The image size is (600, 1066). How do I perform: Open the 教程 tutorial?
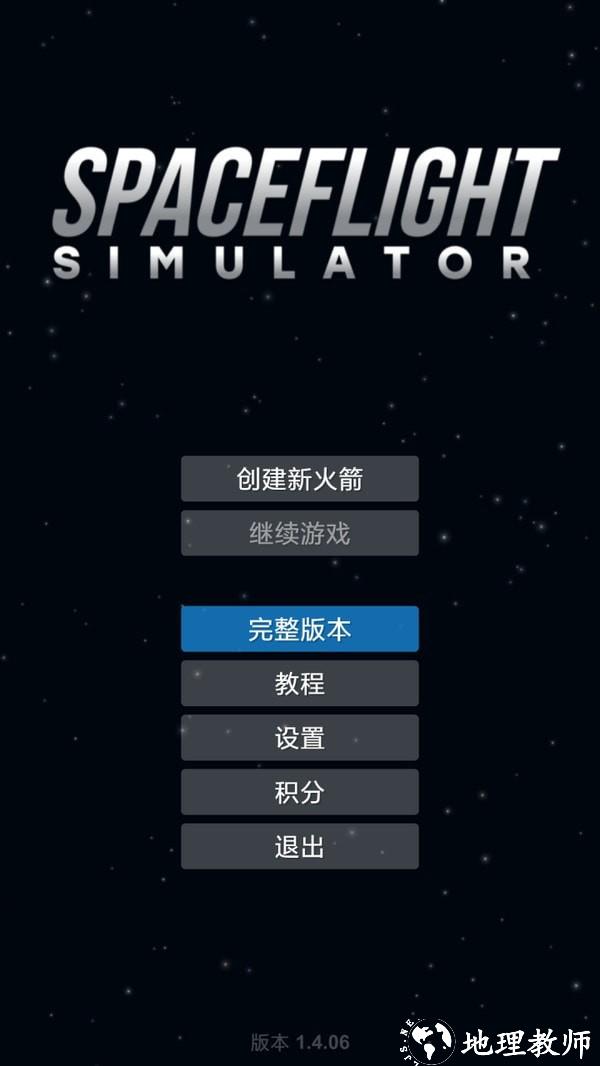click(299, 683)
